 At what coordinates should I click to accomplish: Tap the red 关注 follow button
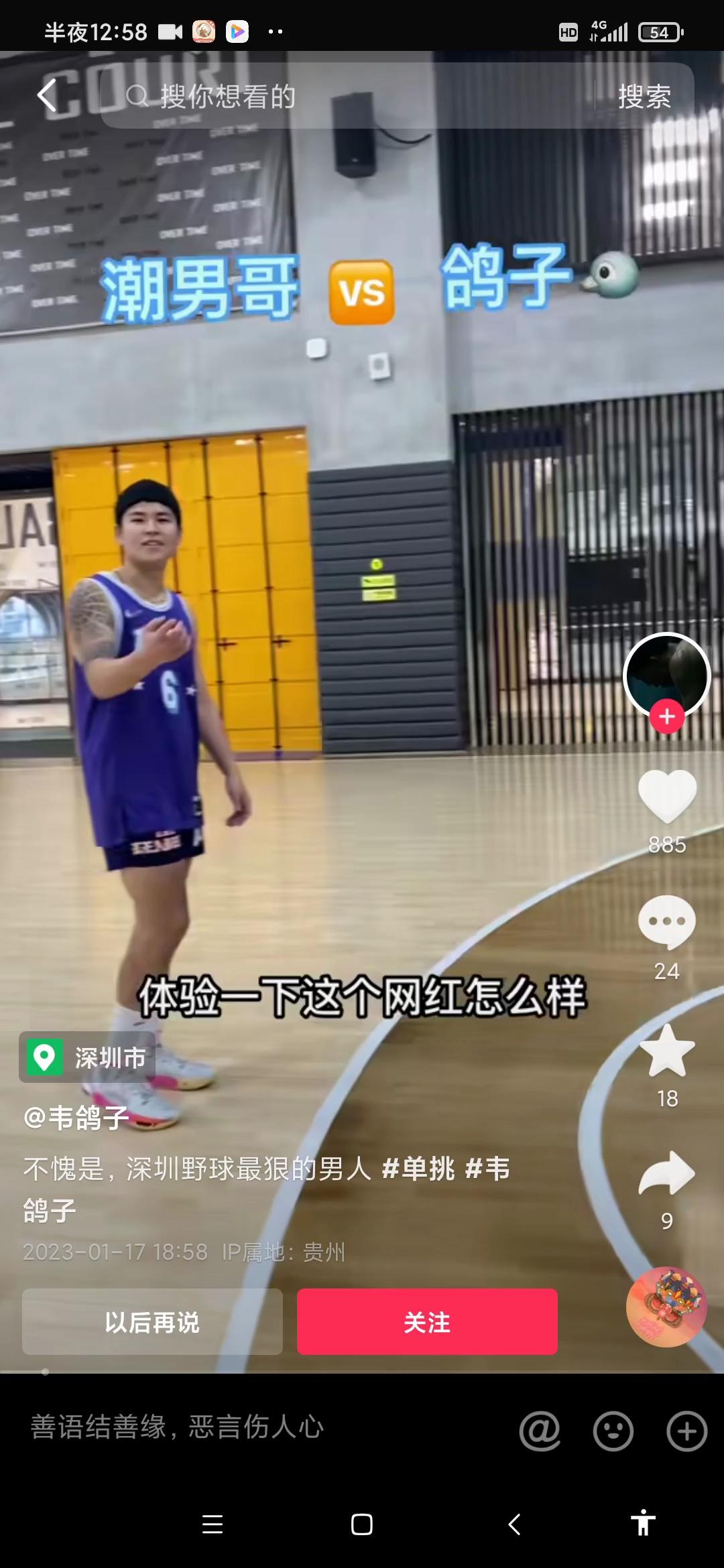pyautogui.click(x=427, y=1322)
